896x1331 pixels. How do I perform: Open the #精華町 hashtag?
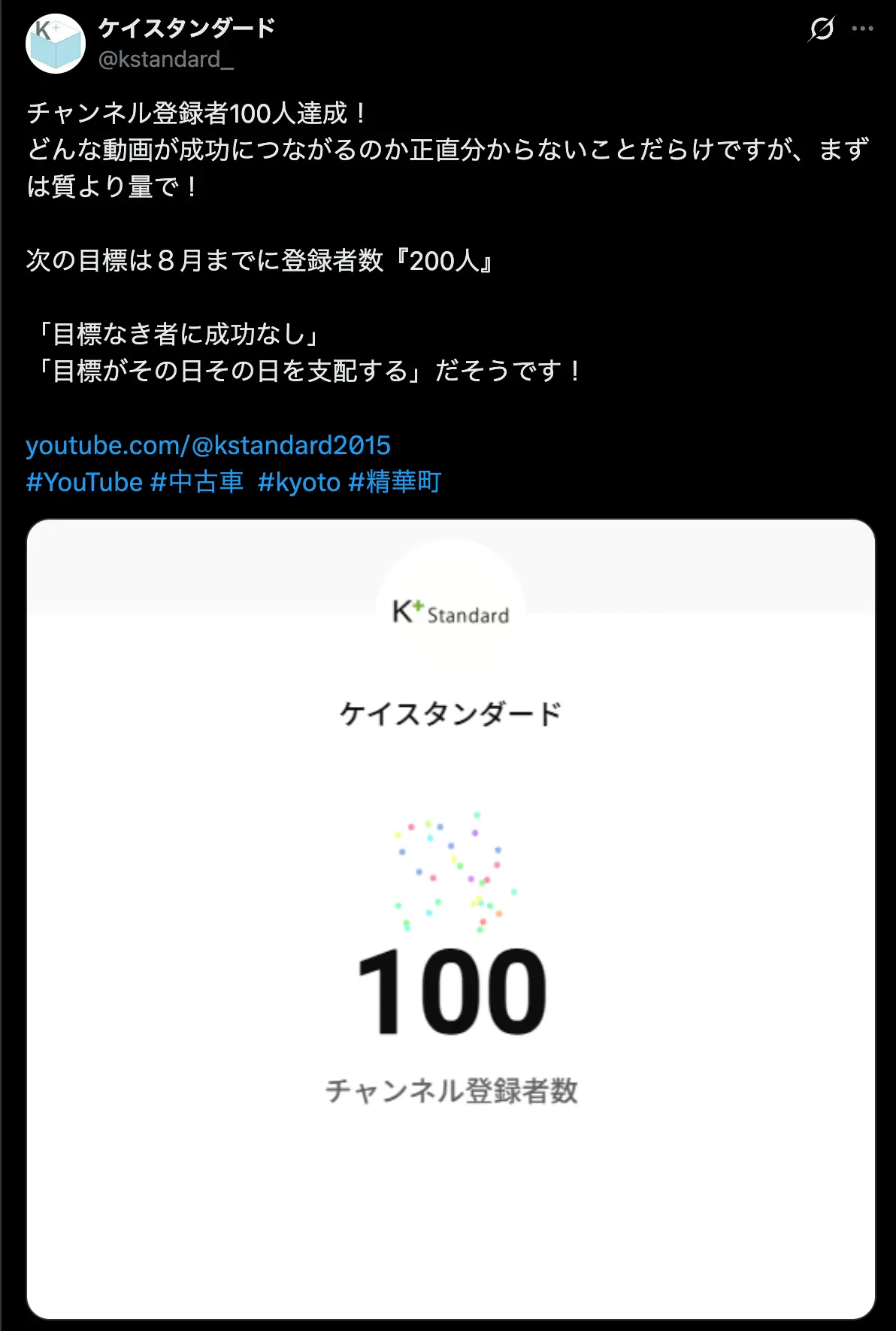pos(395,482)
